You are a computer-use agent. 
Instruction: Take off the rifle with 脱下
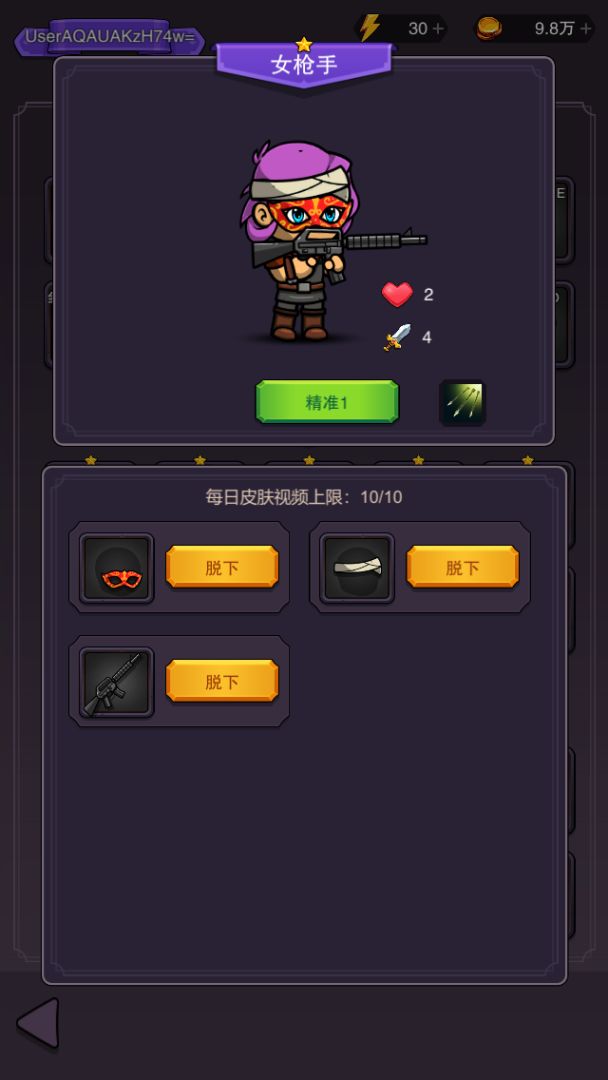click(222, 682)
